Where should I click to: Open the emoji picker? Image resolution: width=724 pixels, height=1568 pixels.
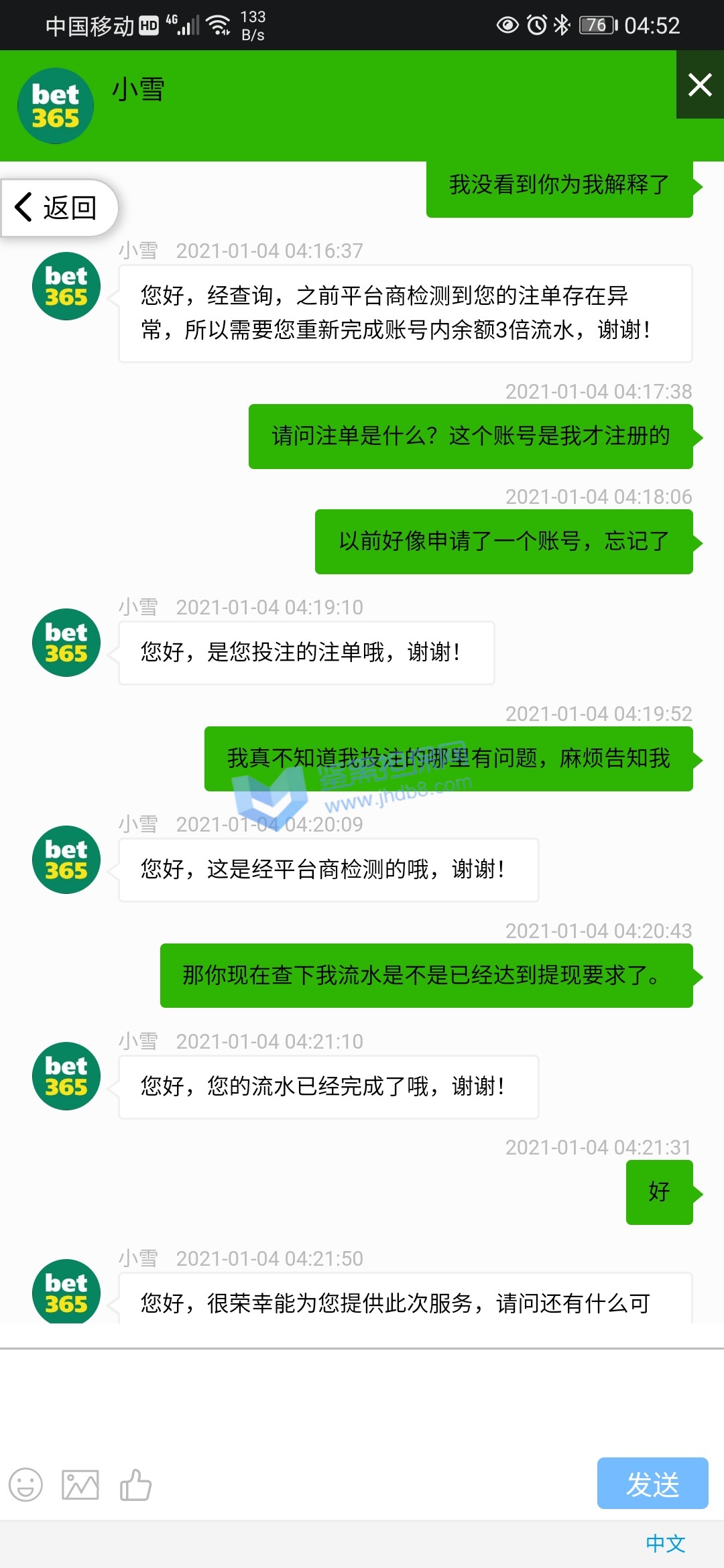pyautogui.click(x=25, y=1484)
